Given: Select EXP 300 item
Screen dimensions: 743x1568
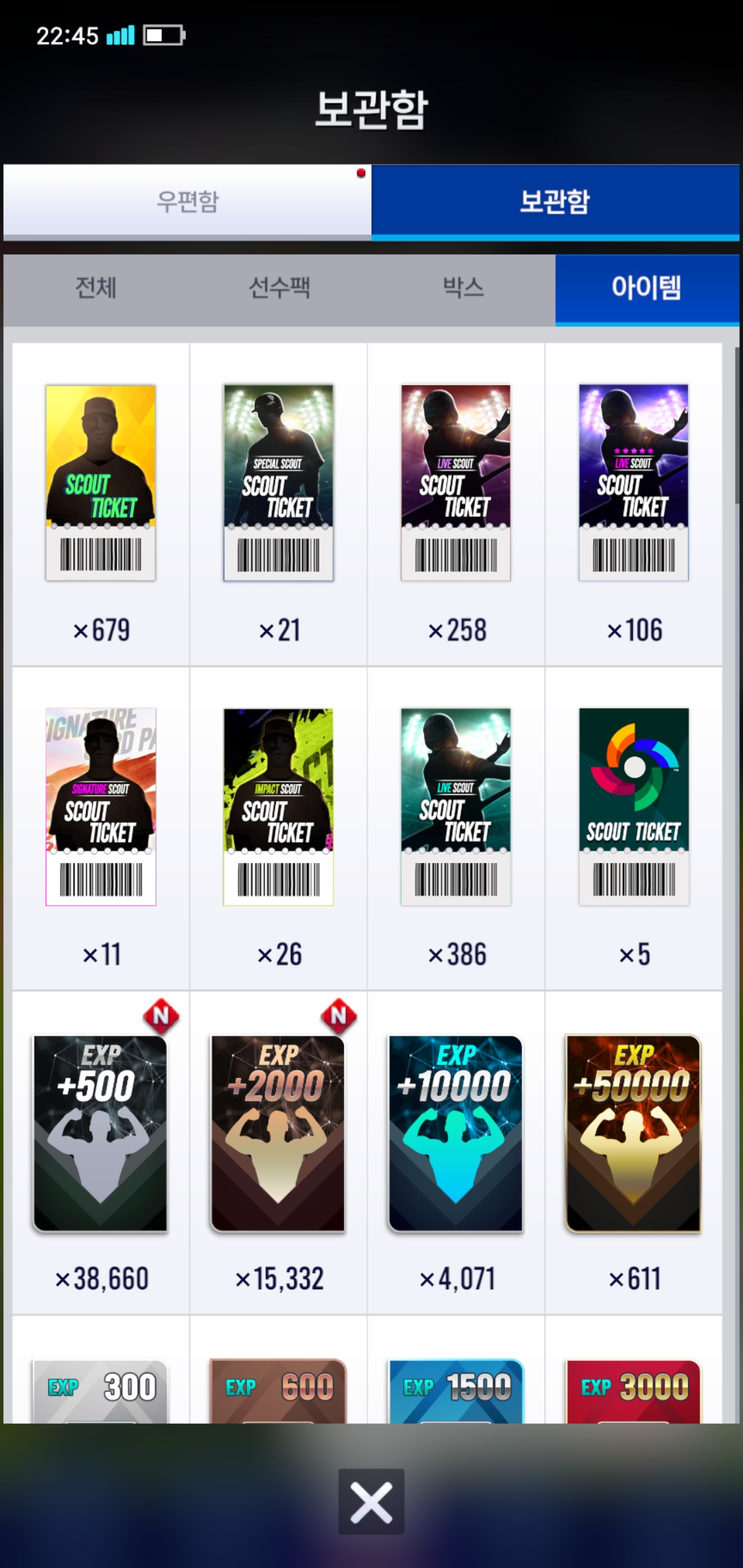Looking at the screenshot, I should (x=100, y=1391).
